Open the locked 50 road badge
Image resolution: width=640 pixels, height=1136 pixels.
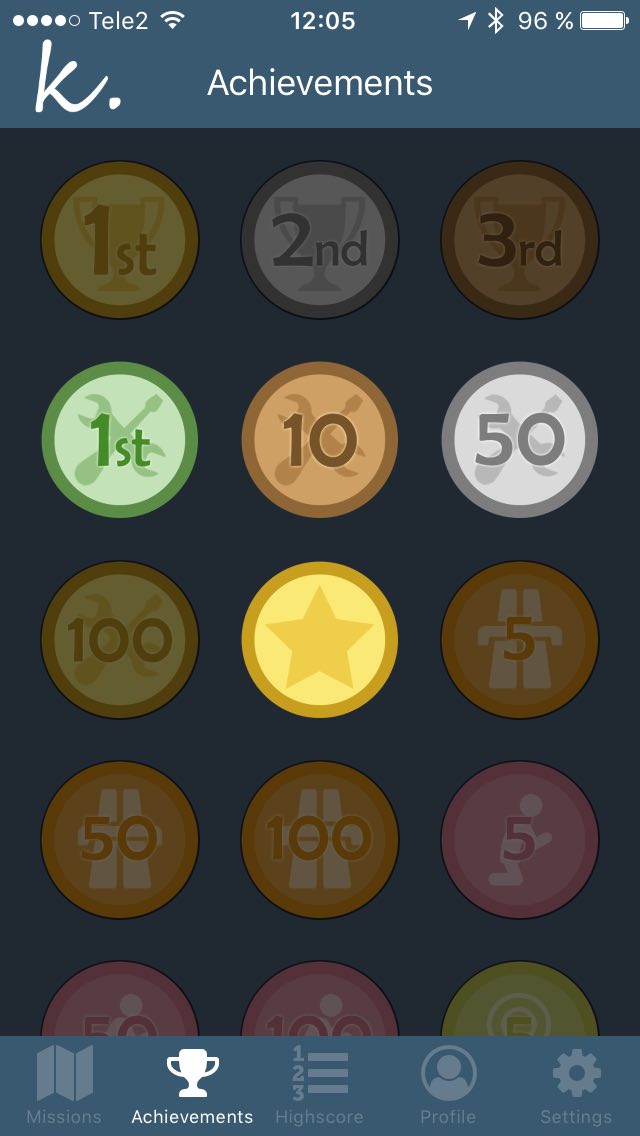pos(120,840)
